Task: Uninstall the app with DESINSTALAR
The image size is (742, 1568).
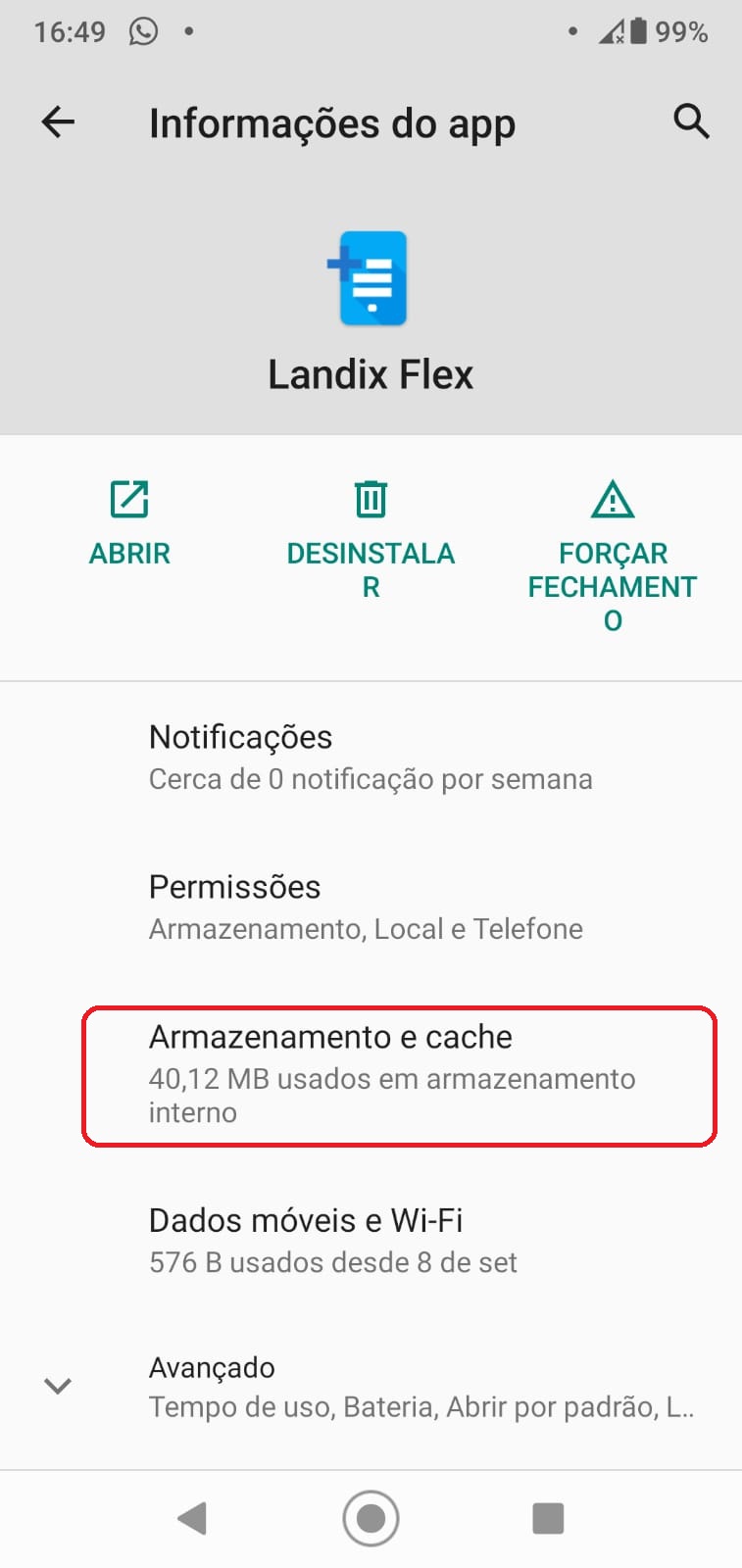Action: [371, 541]
